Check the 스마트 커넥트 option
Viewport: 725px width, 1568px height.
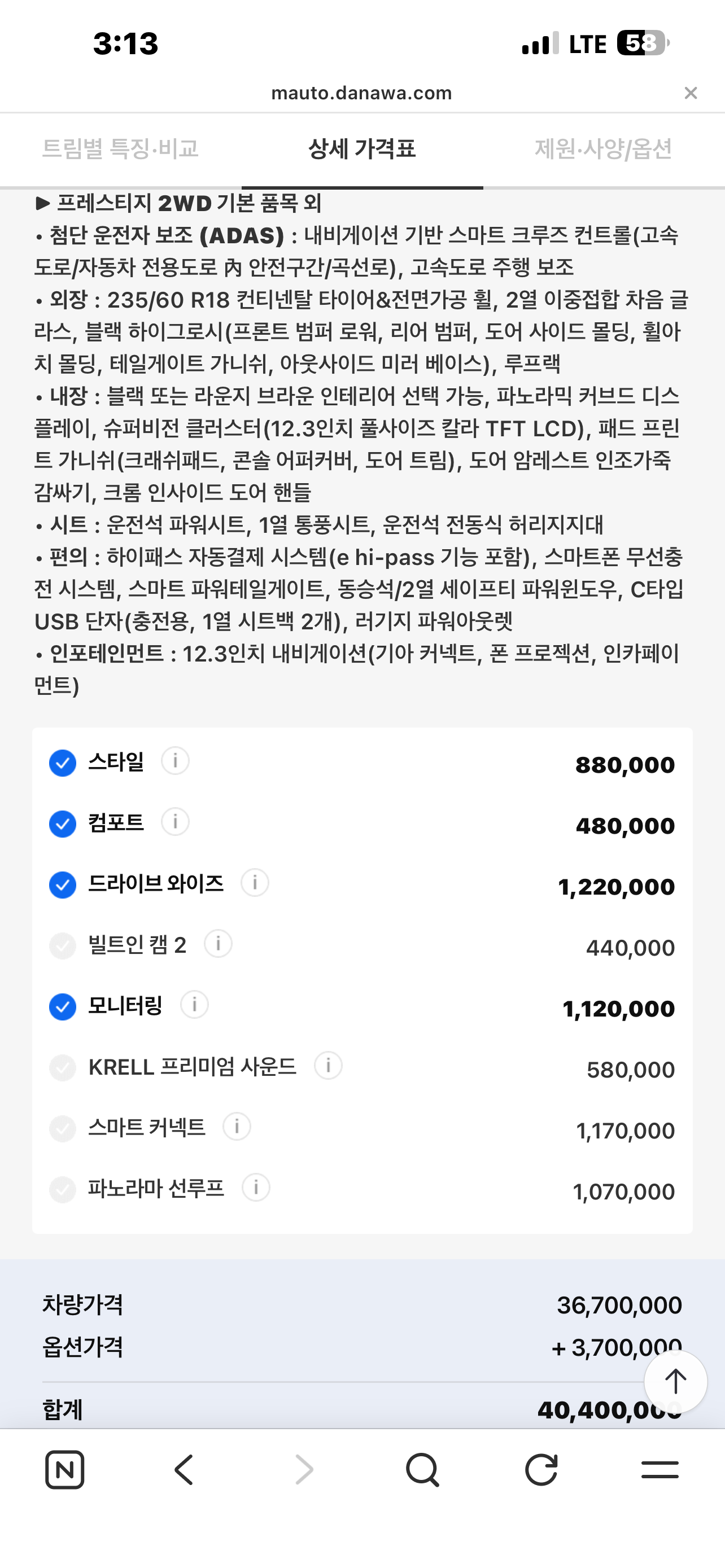click(63, 1128)
